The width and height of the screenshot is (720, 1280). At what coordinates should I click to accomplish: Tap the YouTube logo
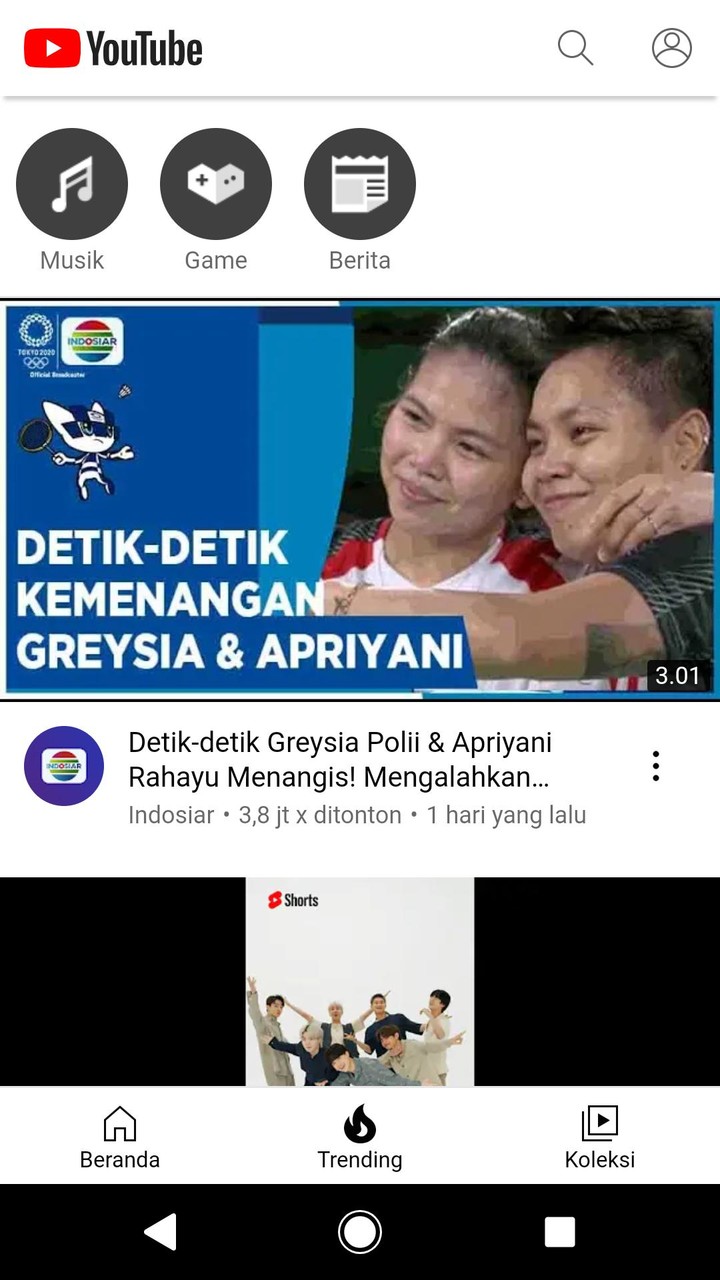point(113,47)
